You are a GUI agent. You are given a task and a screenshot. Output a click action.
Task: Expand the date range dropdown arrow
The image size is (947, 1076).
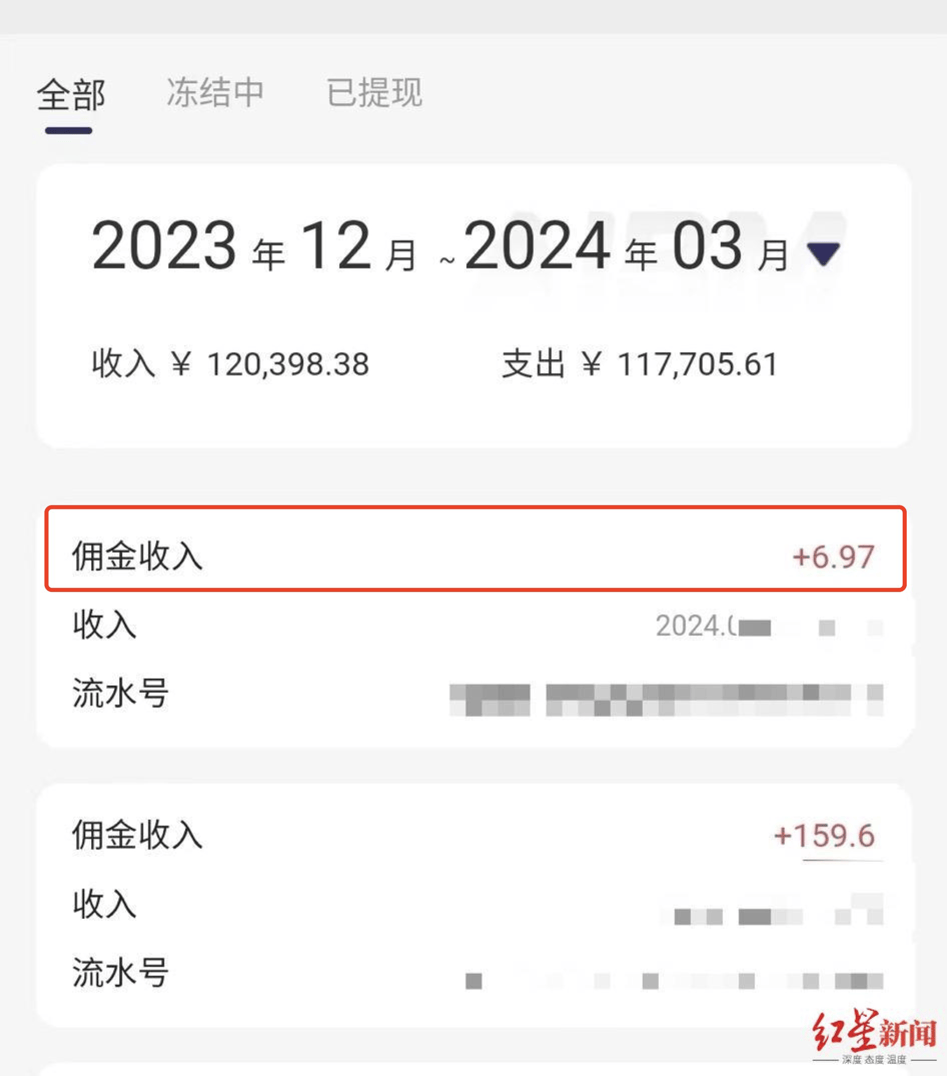[822, 254]
